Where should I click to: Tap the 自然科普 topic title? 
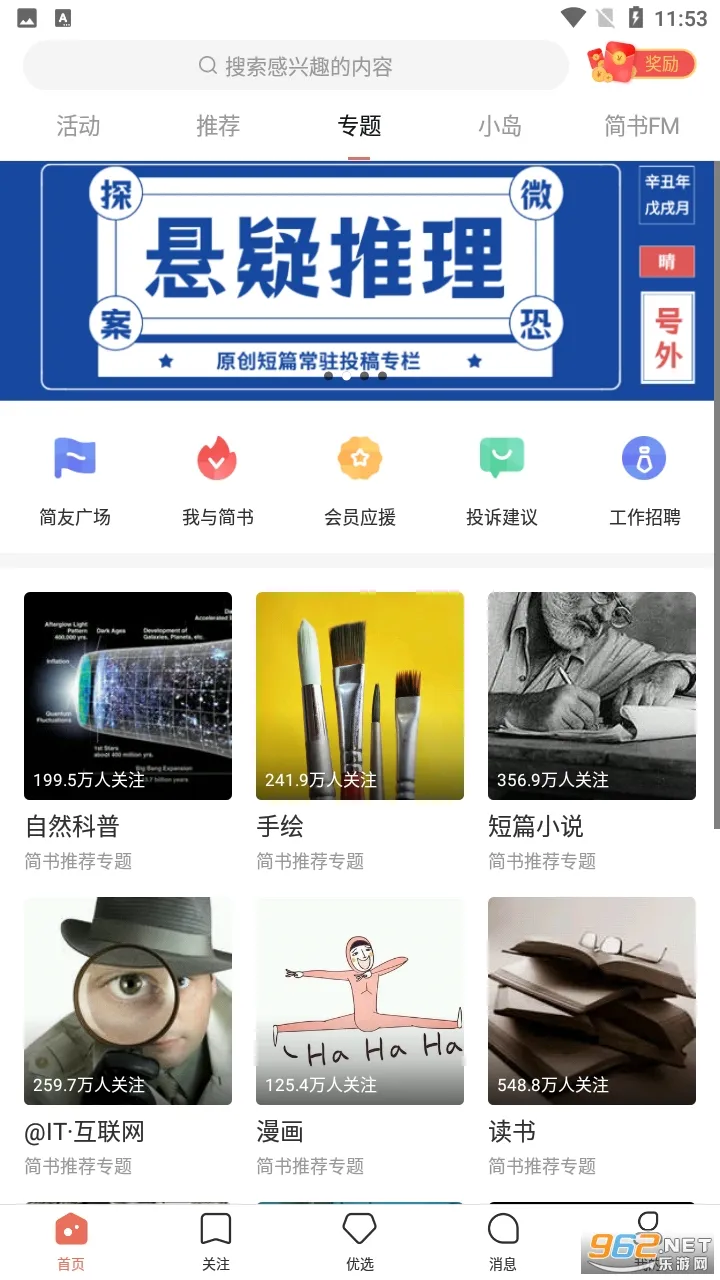(x=70, y=826)
